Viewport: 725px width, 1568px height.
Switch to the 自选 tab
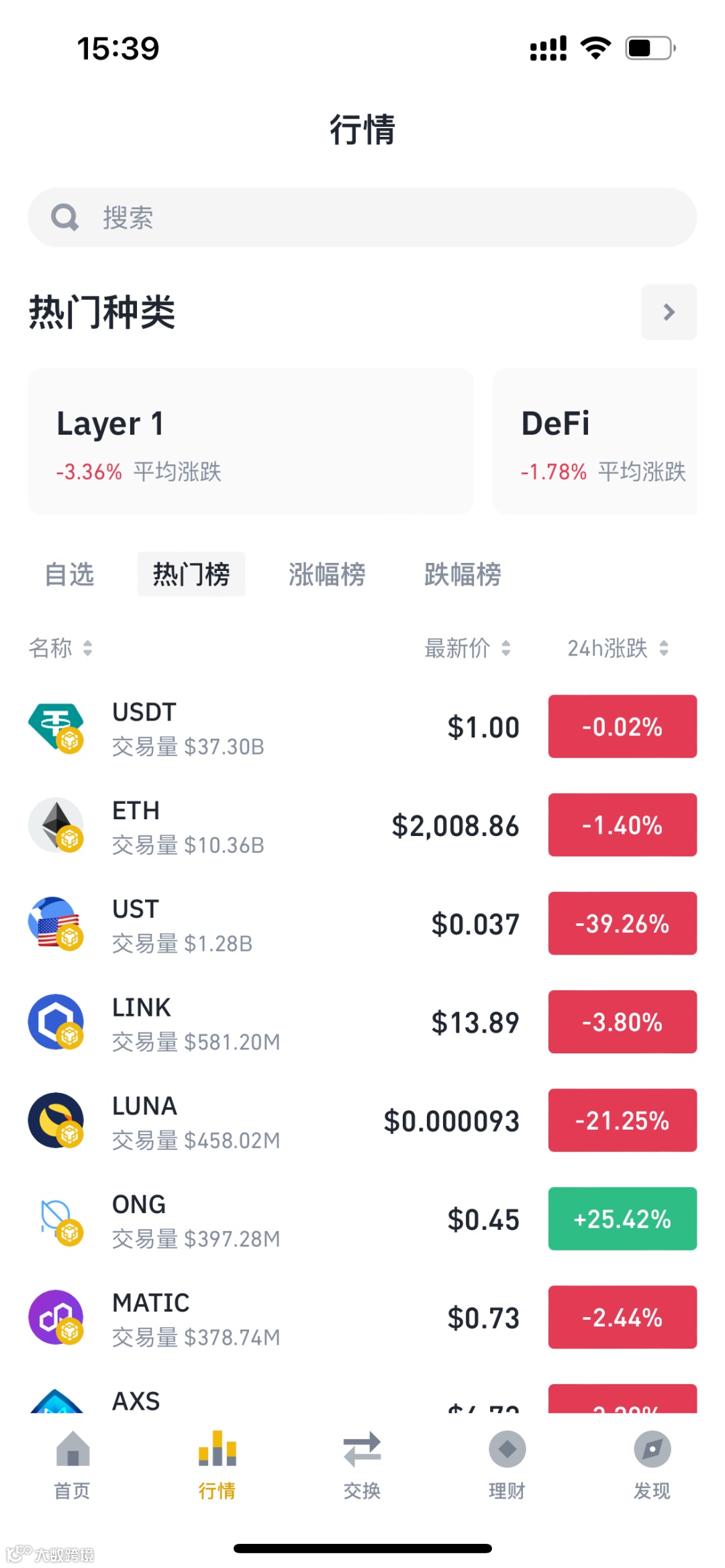(x=69, y=574)
